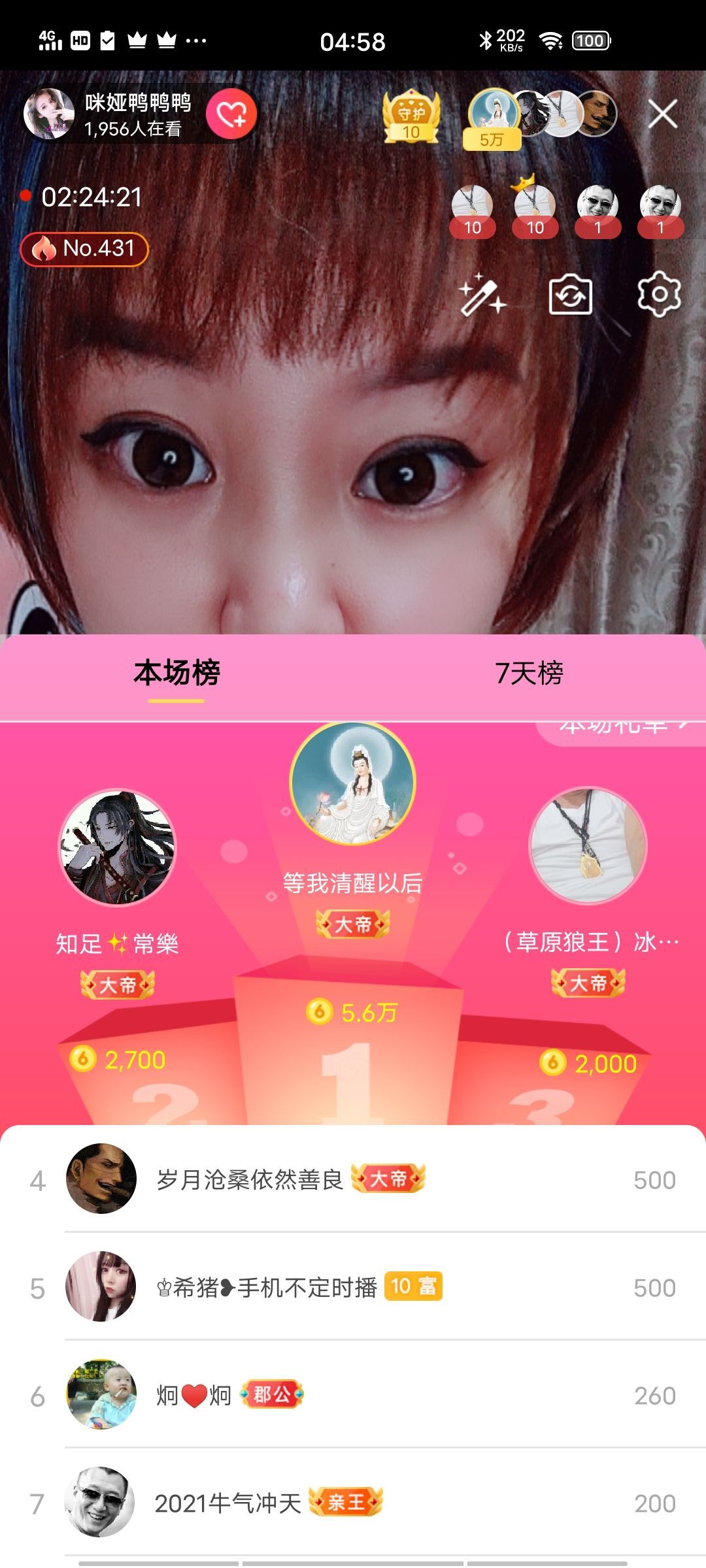Open the 守护 guardian badge
The image size is (706, 1568).
click(411, 116)
